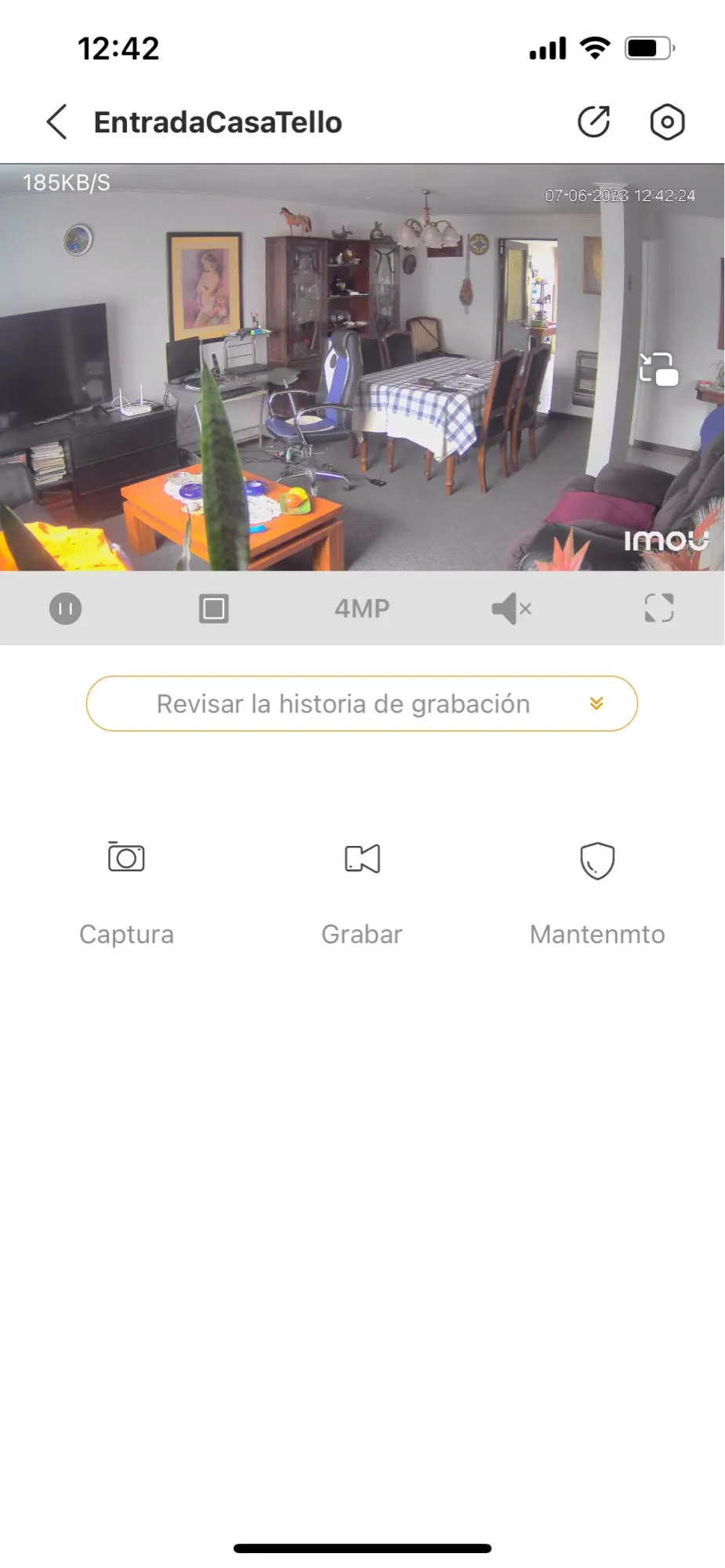Go back from EntradaCasaTello camera view
The height and width of the screenshot is (1568, 725).
coord(56,122)
